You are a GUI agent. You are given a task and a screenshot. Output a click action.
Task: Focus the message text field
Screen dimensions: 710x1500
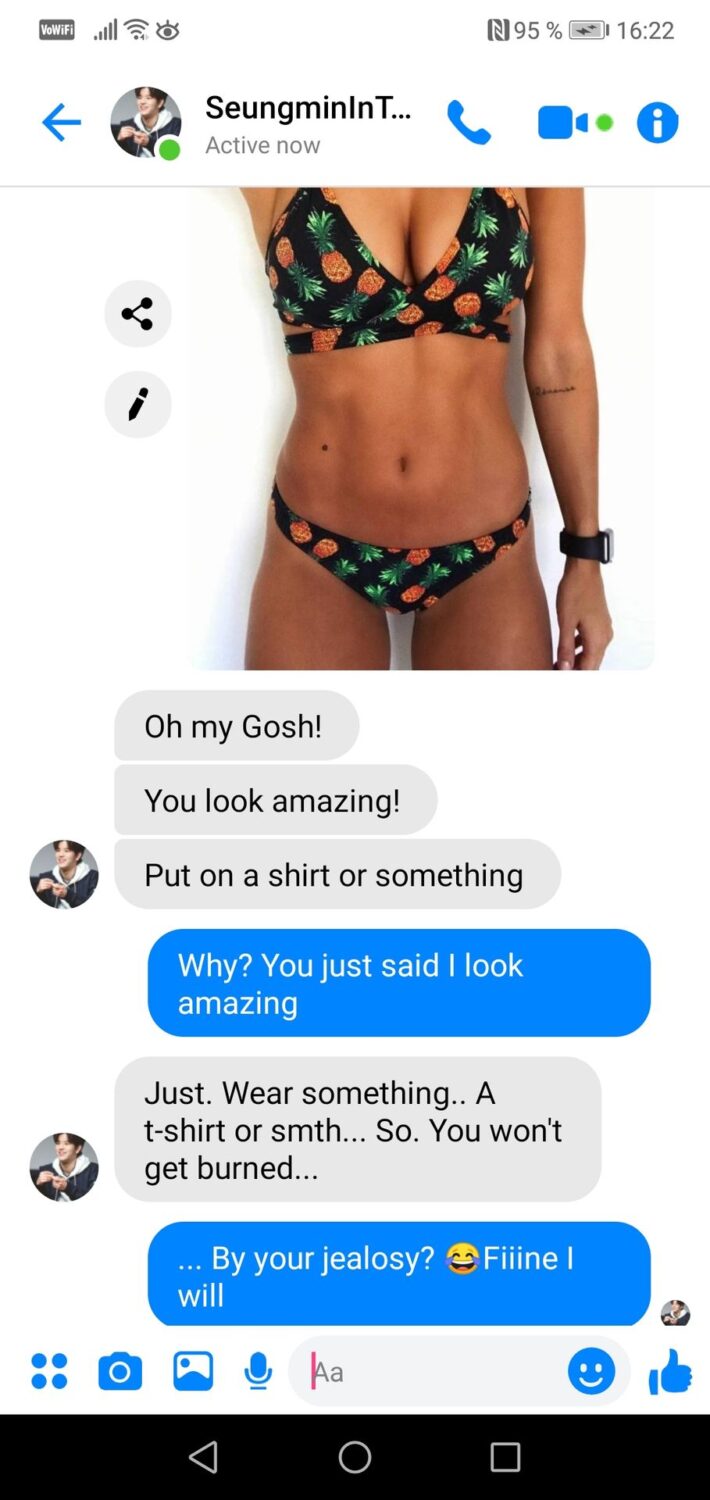pos(430,1372)
